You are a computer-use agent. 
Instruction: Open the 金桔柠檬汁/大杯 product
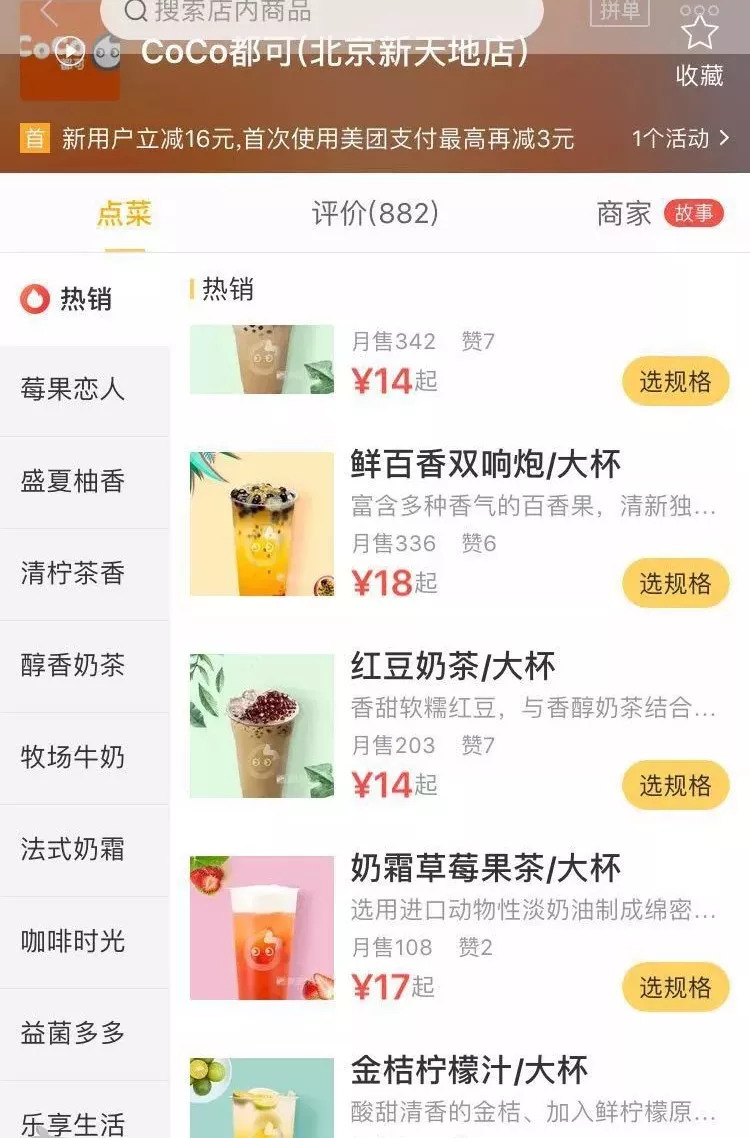[470, 1071]
